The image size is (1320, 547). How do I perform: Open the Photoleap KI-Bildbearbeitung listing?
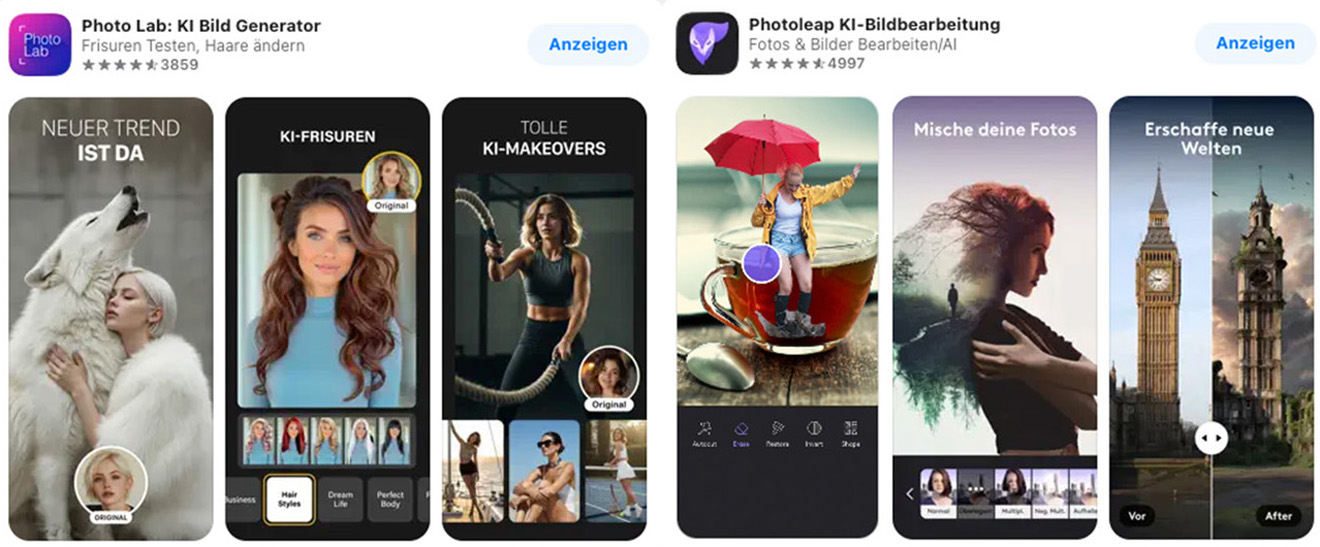874,24
